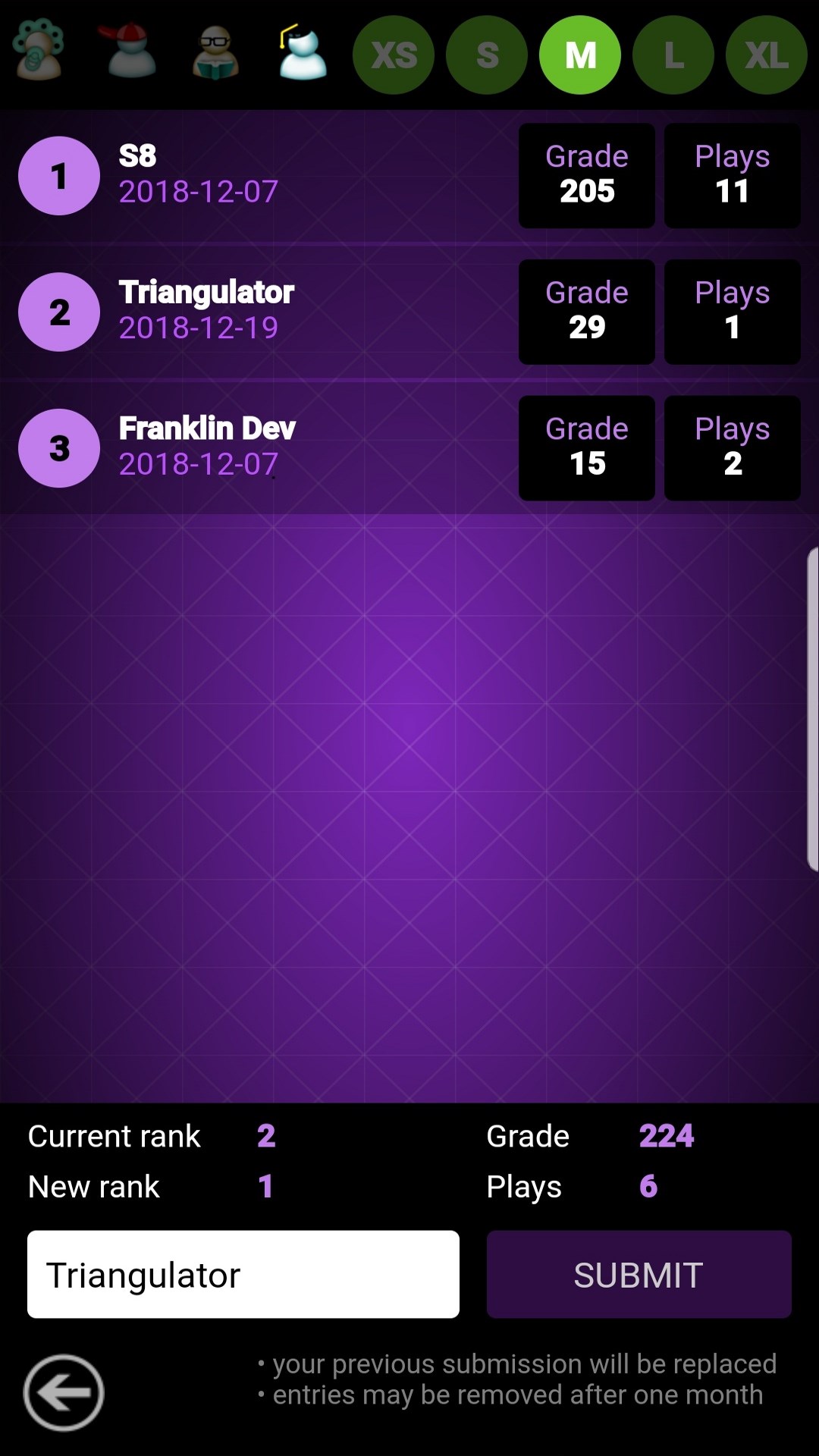819x1456 pixels.
Task: Select the red cap player difficulty icon
Action: coord(130,52)
